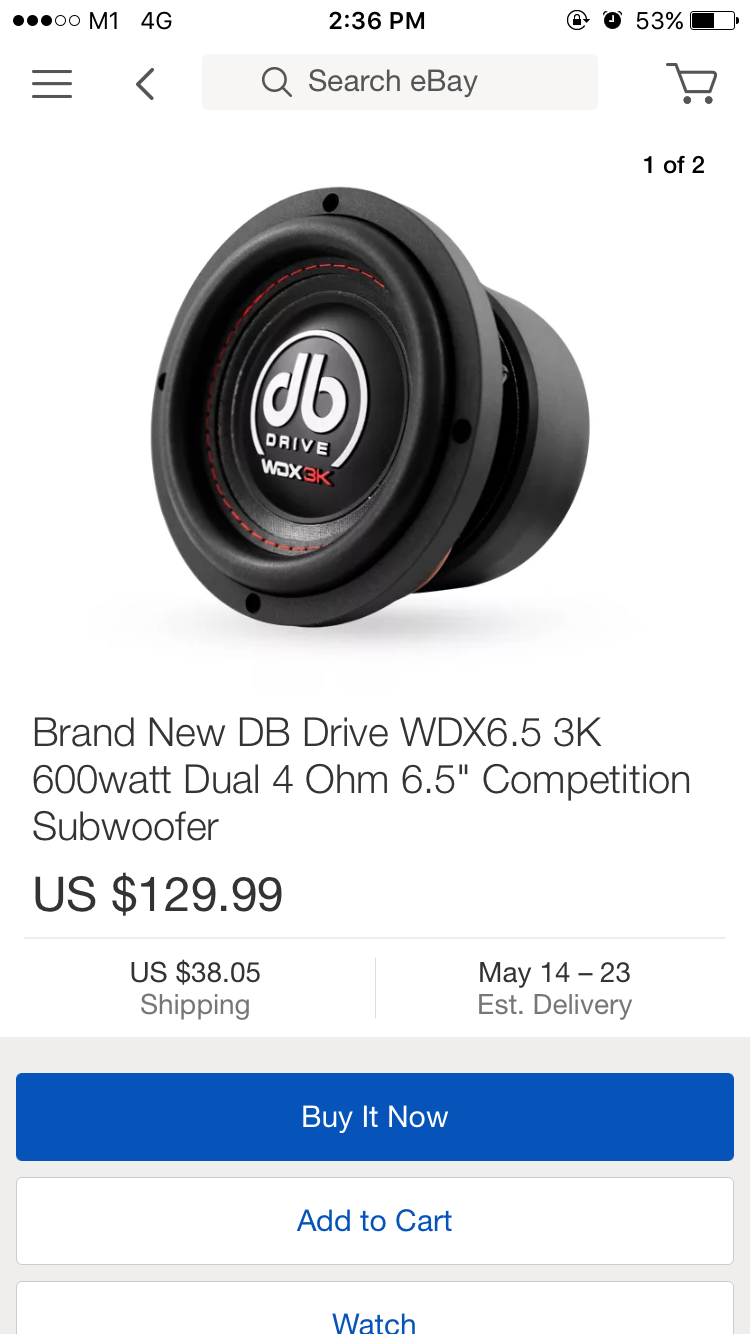Open the shopping cart

pyautogui.click(x=691, y=83)
